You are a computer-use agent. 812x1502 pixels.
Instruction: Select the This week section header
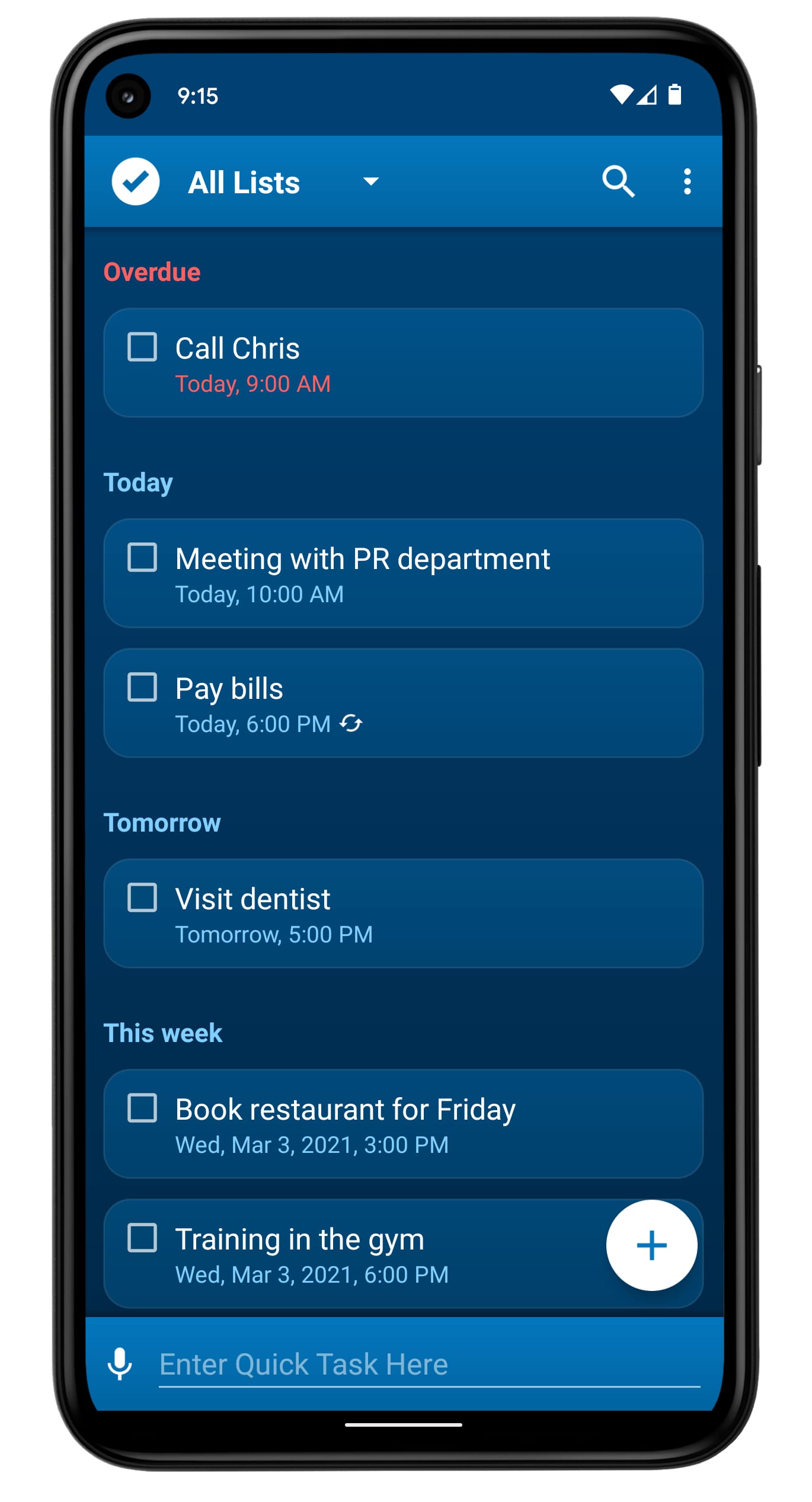coord(163,1033)
